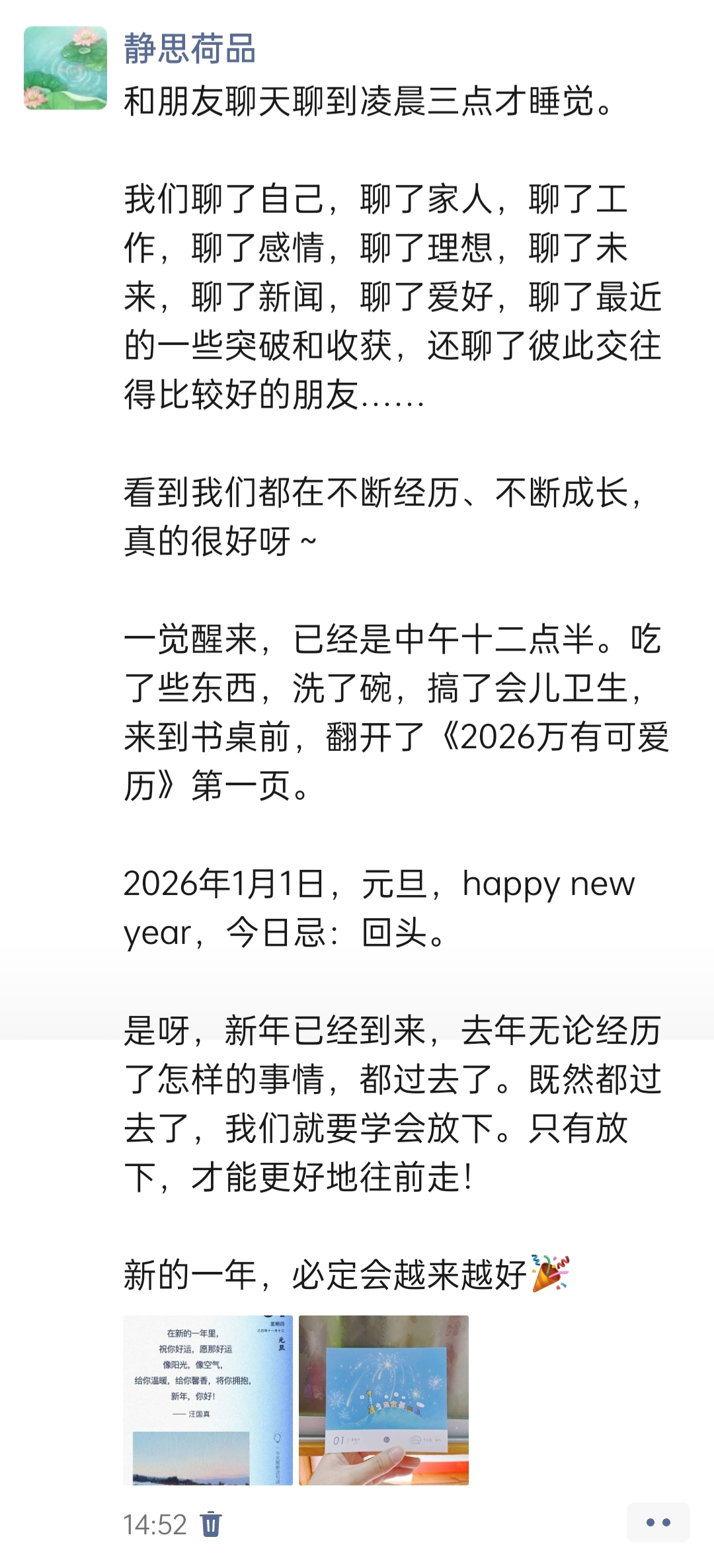Screen dimensions: 714x1568
Task: Delete this post with the trash icon
Action: pos(211,1523)
